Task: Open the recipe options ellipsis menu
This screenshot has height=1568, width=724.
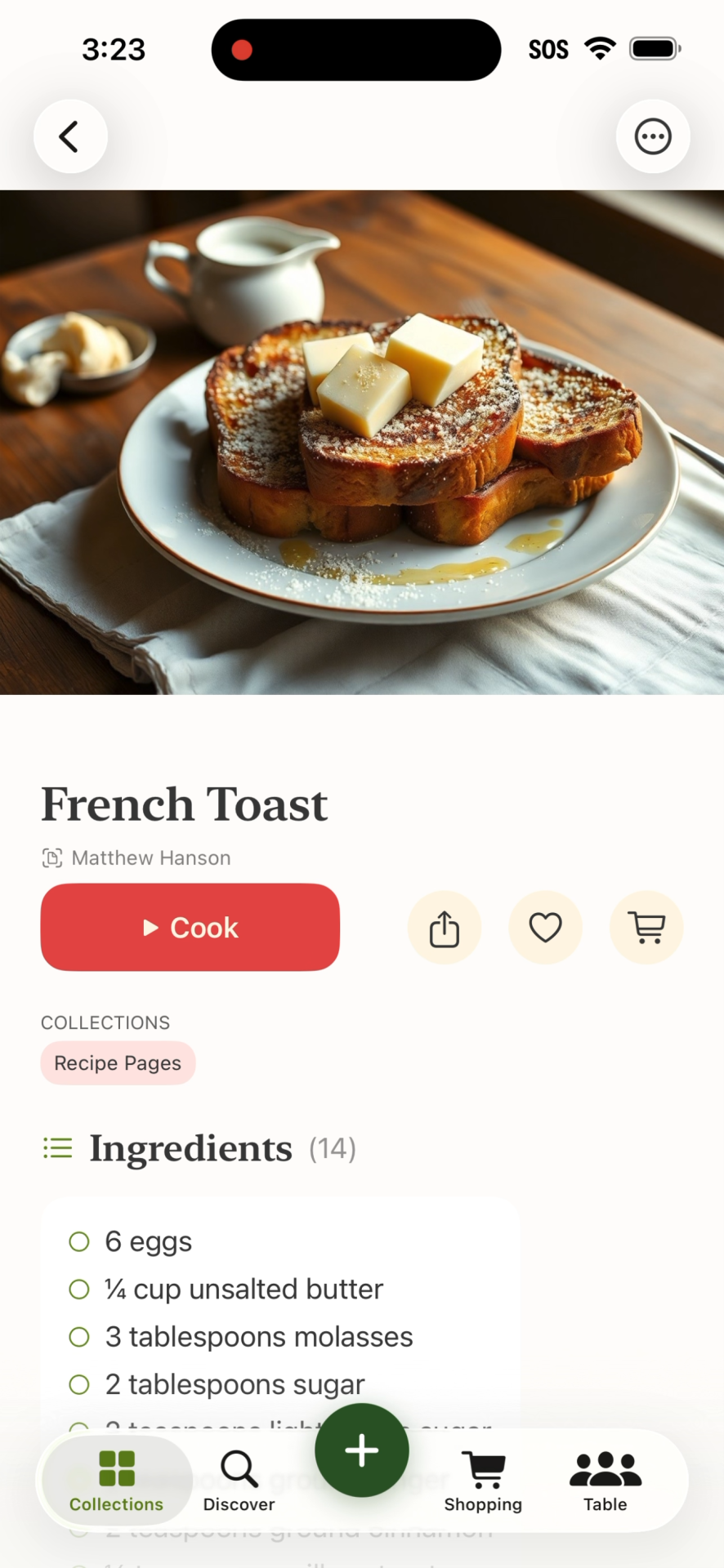Action: pyautogui.click(x=652, y=136)
